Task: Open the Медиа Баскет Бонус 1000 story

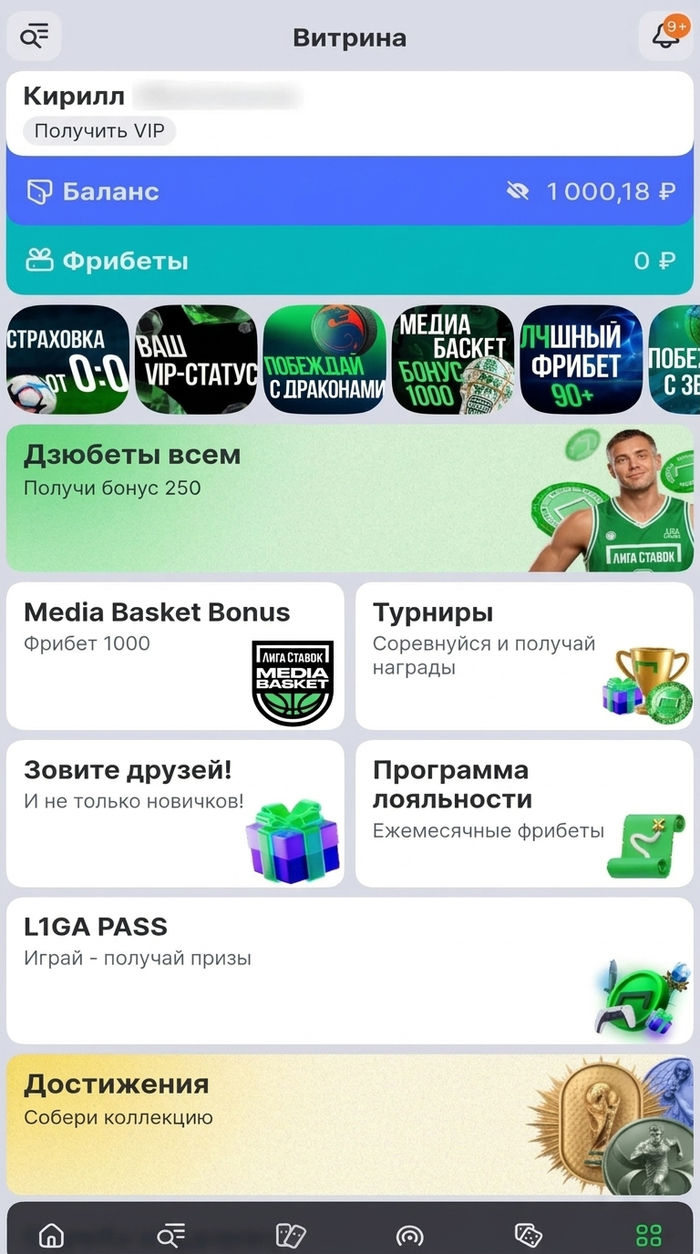Action: click(453, 359)
